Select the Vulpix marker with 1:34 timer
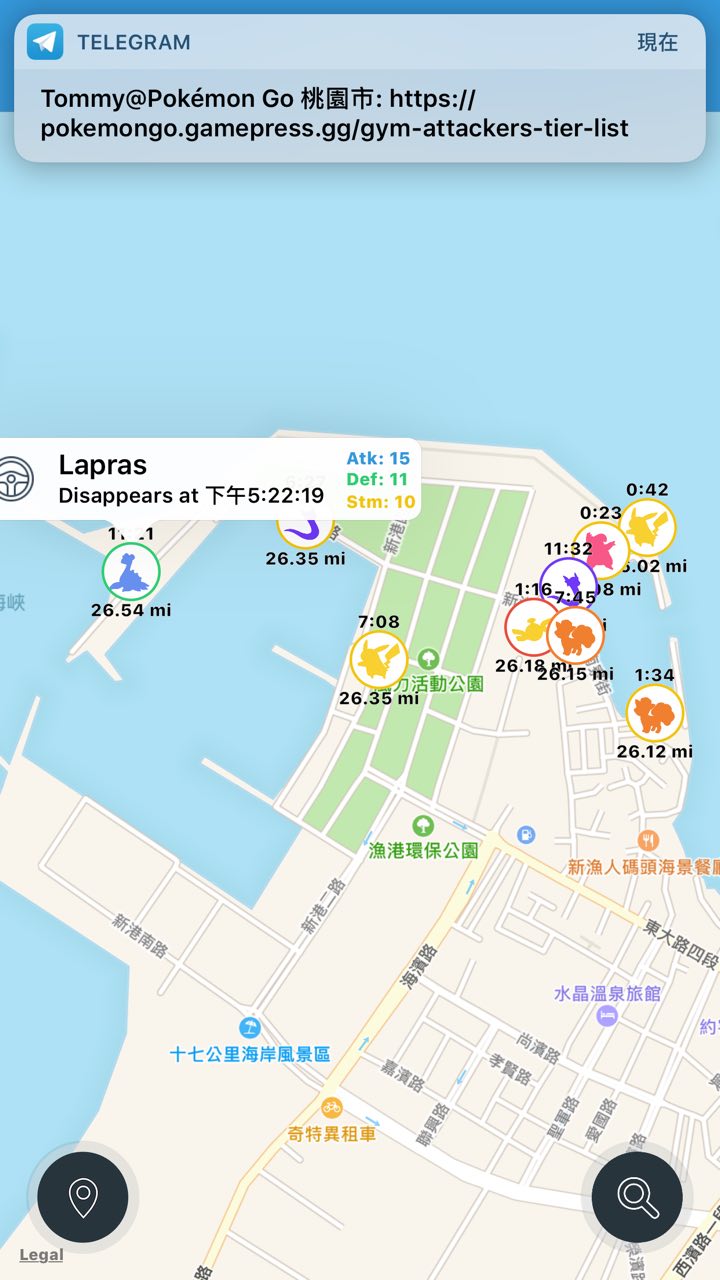The image size is (720, 1280). pyautogui.click(x=655, y=713)
